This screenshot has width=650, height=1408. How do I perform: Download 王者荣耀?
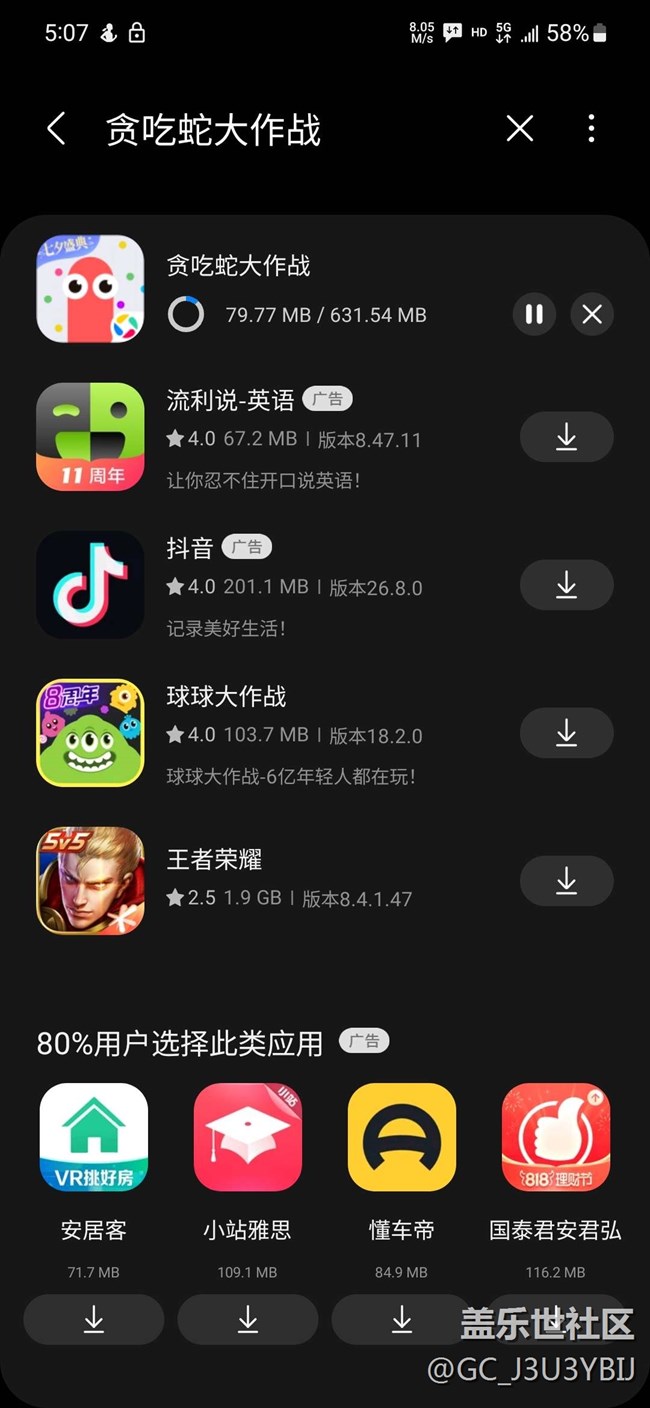pos(566,881)
